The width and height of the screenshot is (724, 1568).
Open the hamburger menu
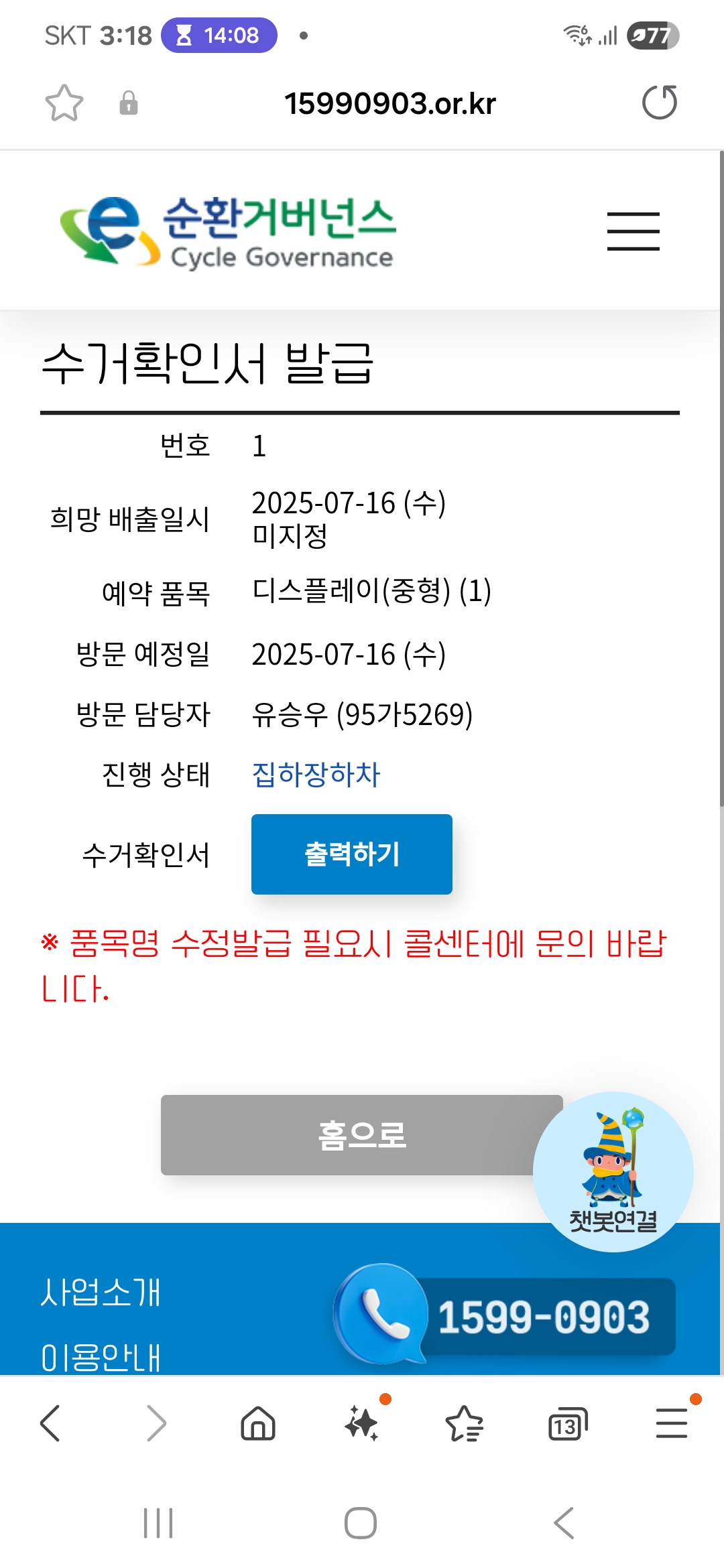tap(633, 231)
